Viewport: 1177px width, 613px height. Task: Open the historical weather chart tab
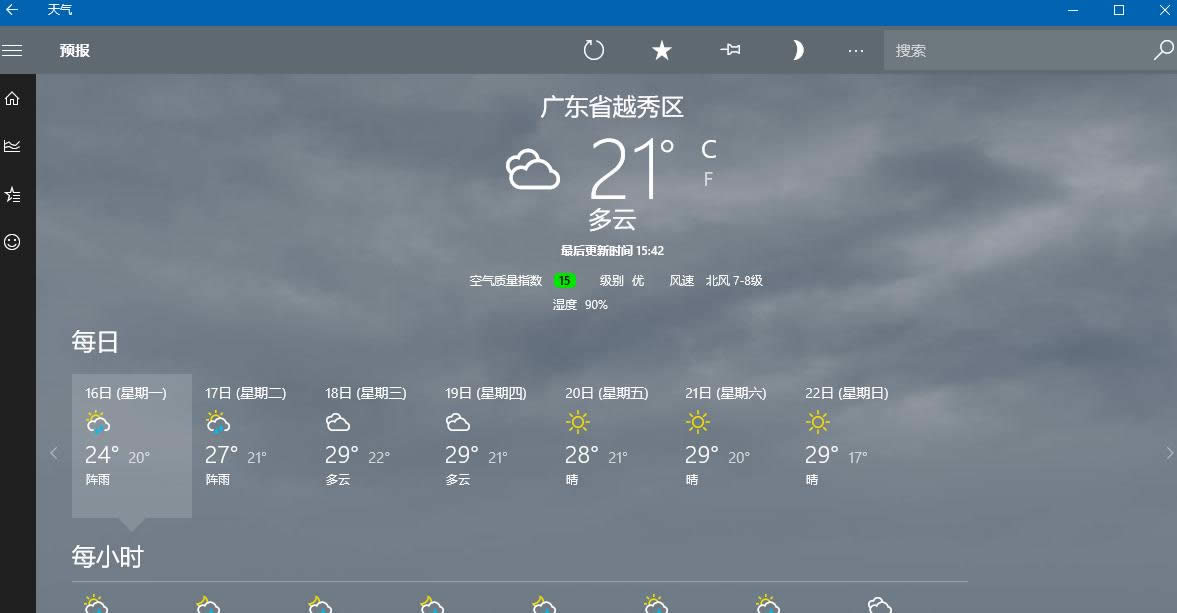(x=13, y=146)
